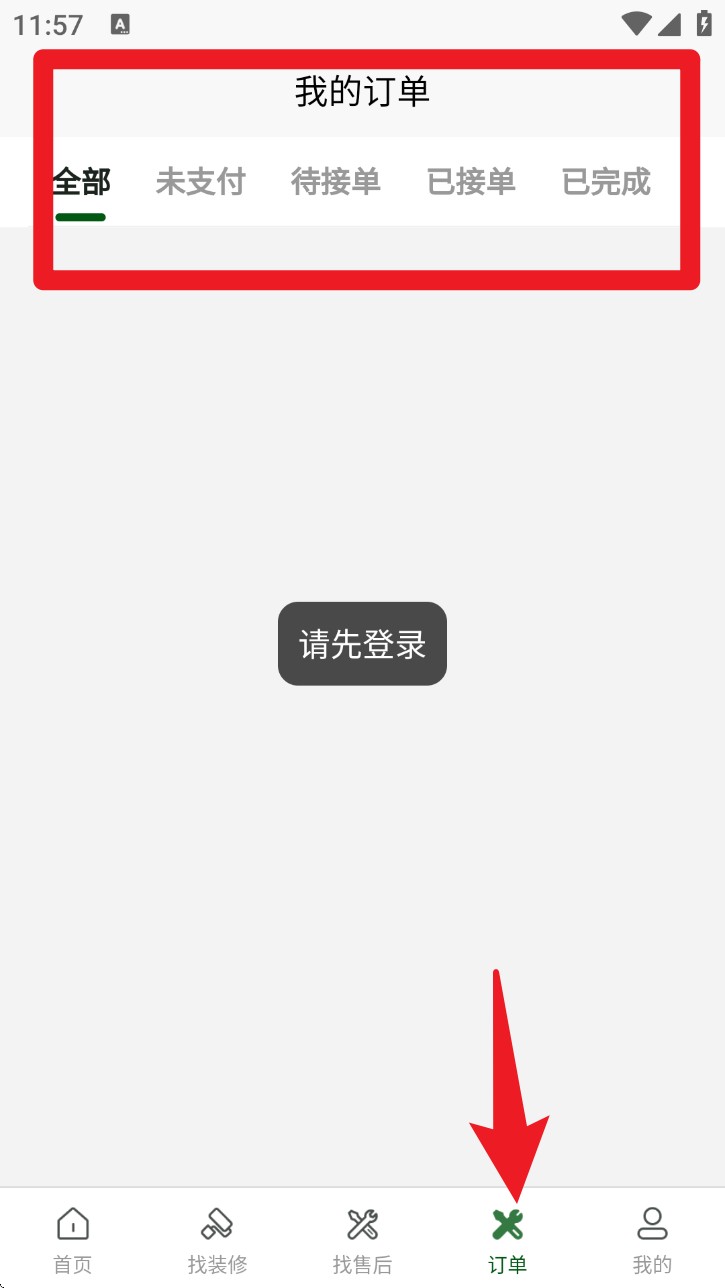Select the 找装修 hammer icon
Image resolution: width=725 pixels, height=1288 pixels.
pyautogui.click(x=217, y=1222)
